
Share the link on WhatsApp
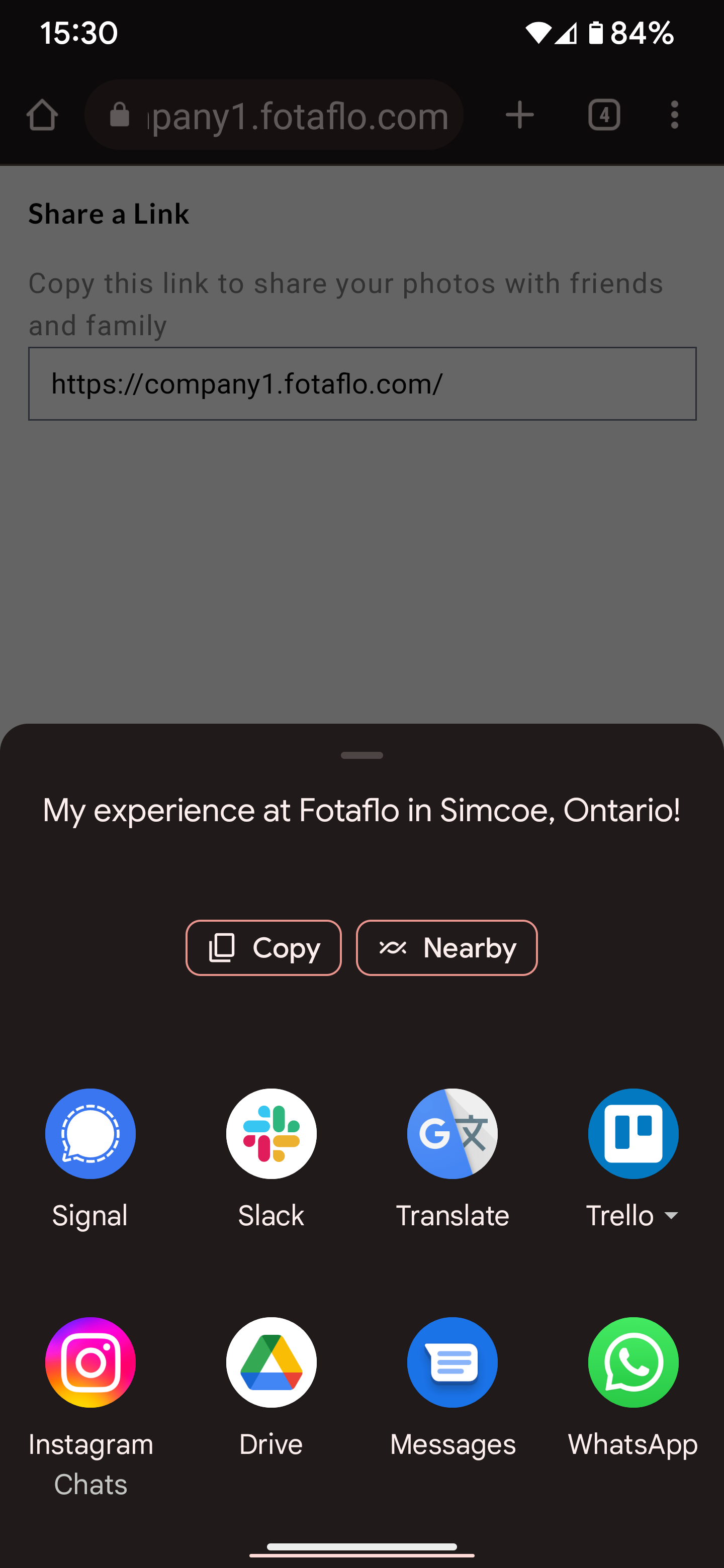click(x=632, y=1362)
